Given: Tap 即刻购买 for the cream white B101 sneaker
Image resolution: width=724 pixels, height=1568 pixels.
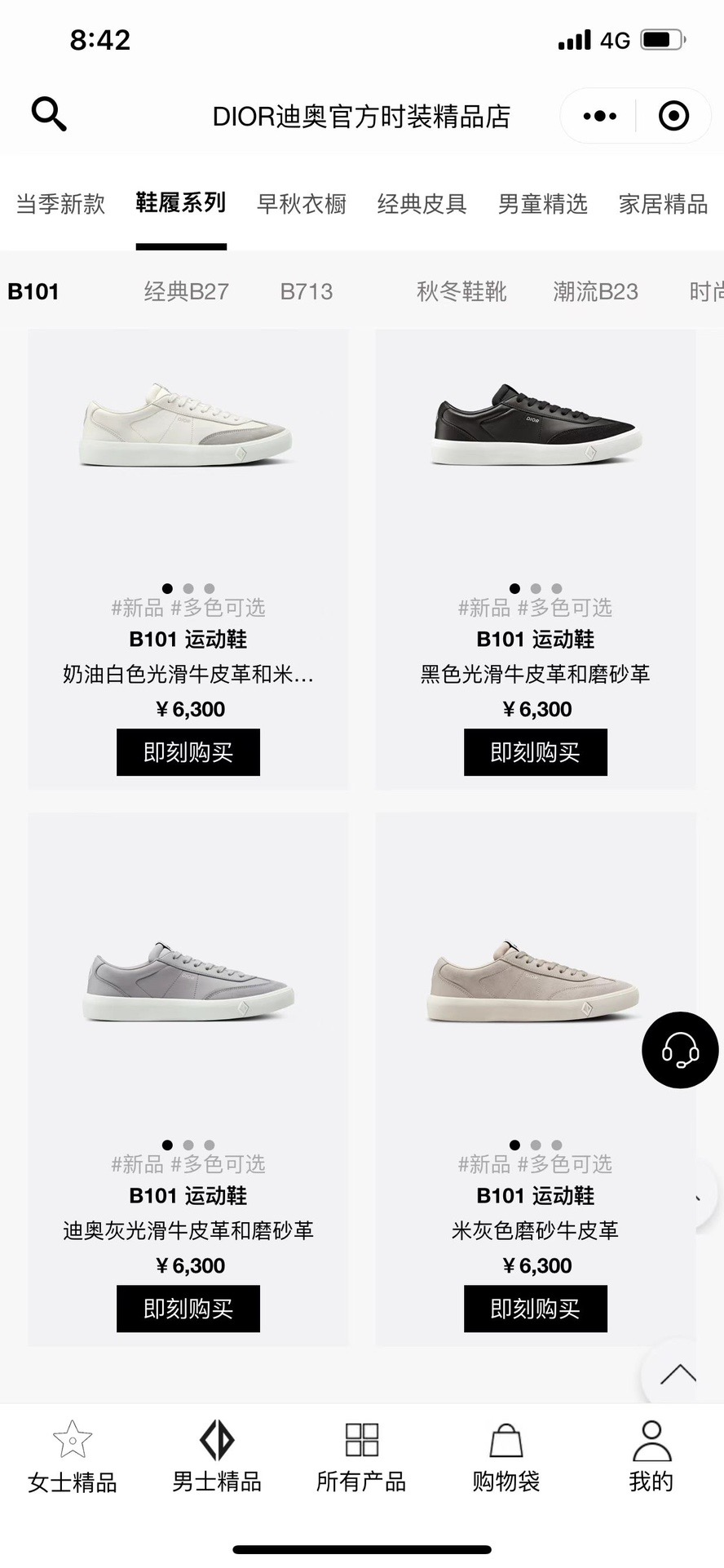Looking at the screenshot, I should pos(188,752).
